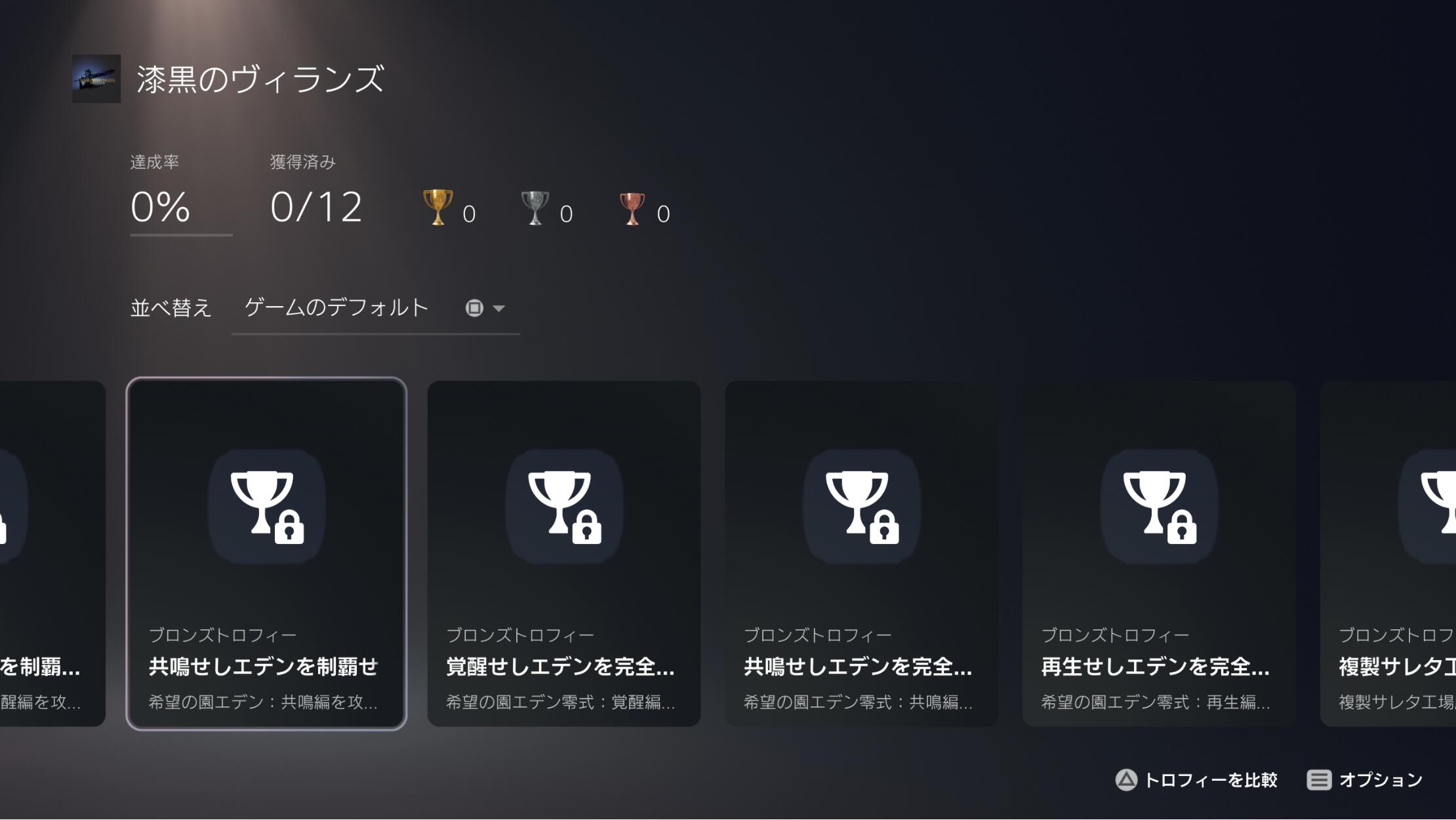Open the 覚醒せしエデンを完全 trophy card

[563, 553]
